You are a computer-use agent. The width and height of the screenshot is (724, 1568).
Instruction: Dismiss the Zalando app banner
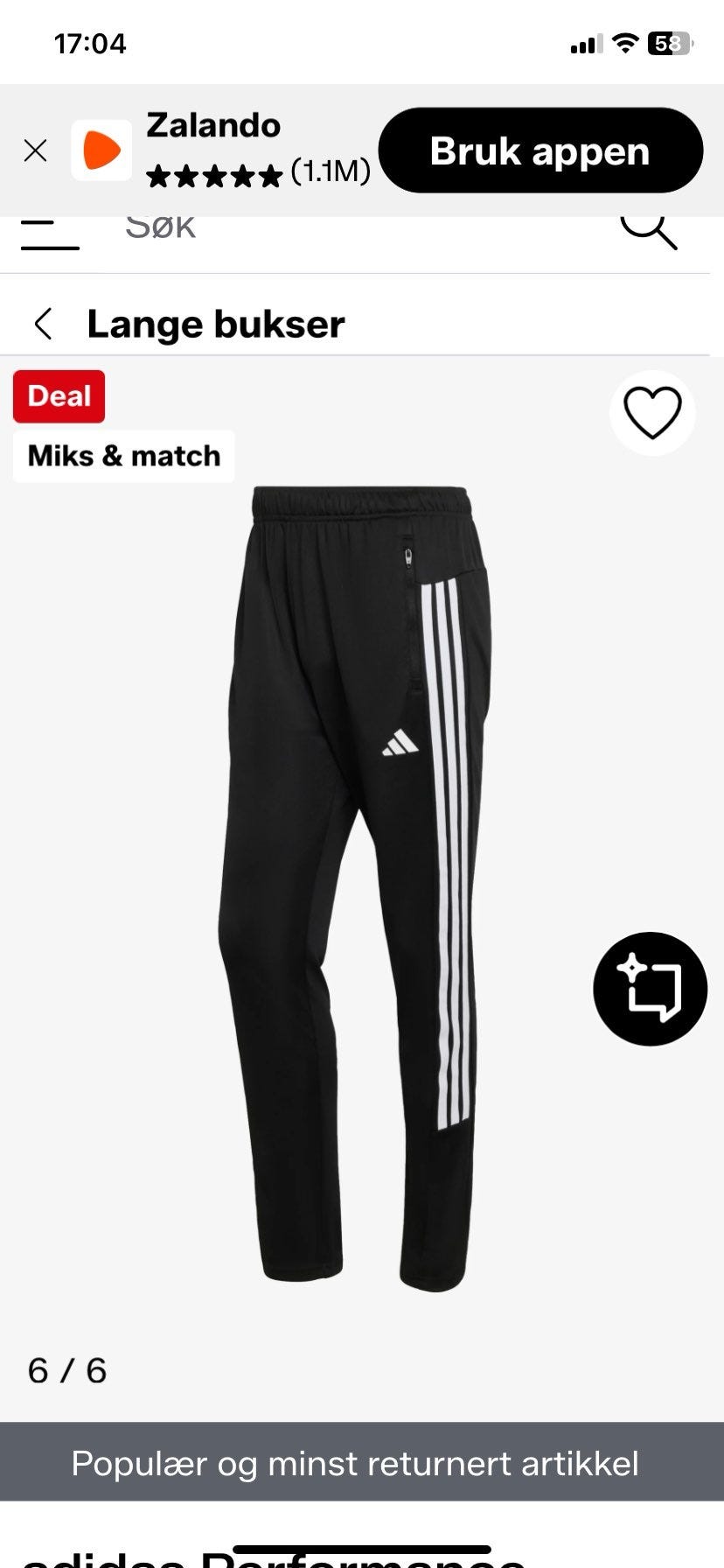[35, 150]
